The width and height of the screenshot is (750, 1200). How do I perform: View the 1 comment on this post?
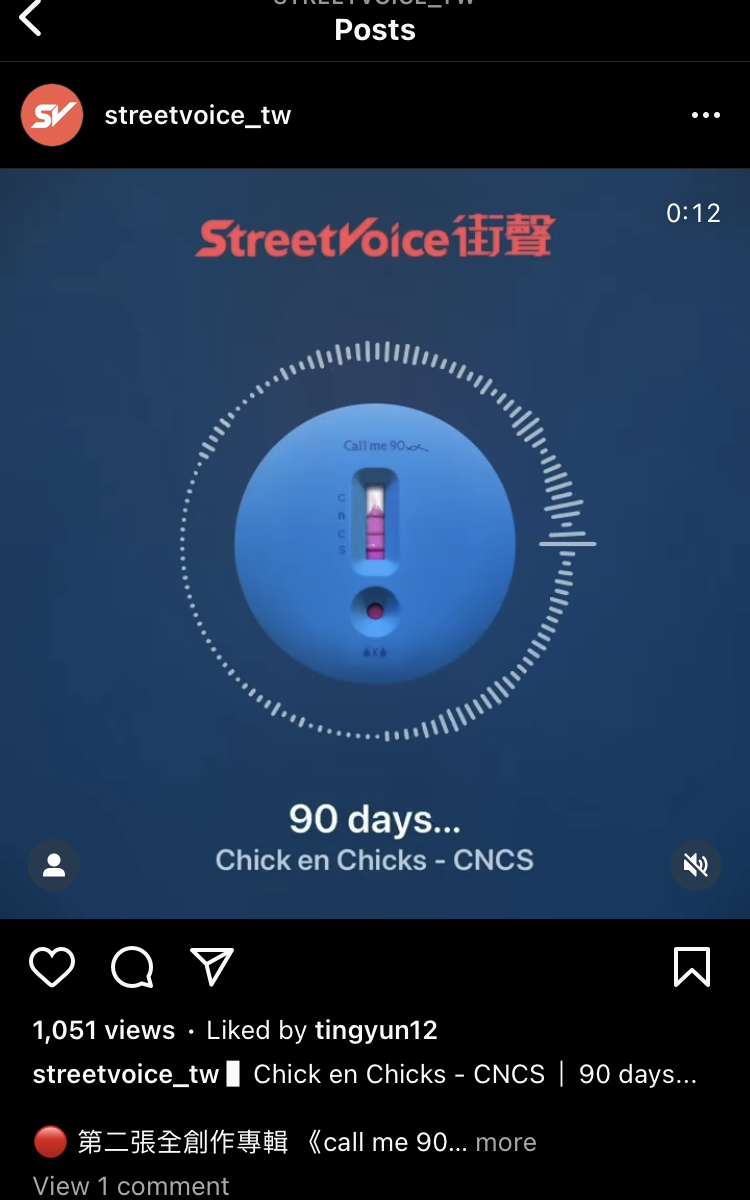click(x=131, y=1186)
